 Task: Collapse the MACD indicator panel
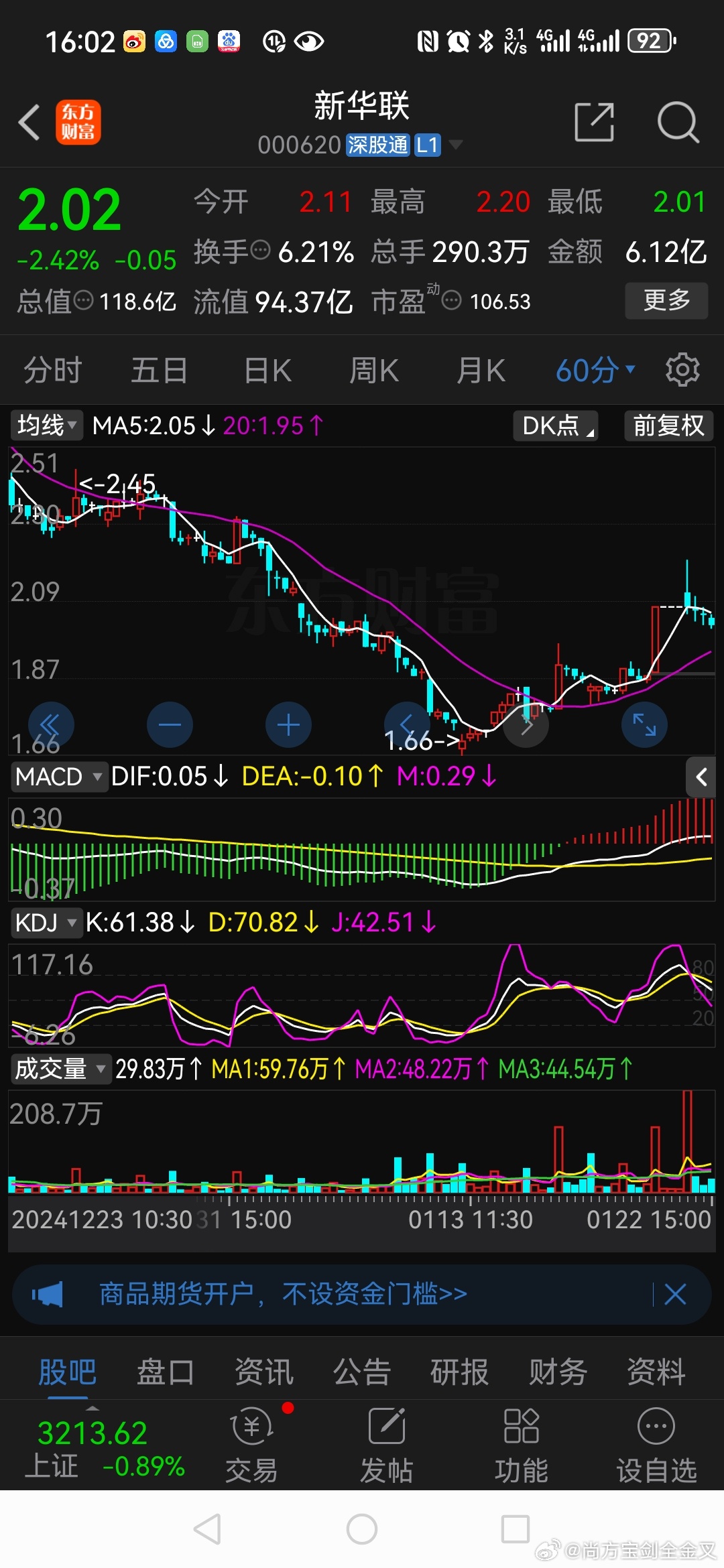click(x=701, y=778)
